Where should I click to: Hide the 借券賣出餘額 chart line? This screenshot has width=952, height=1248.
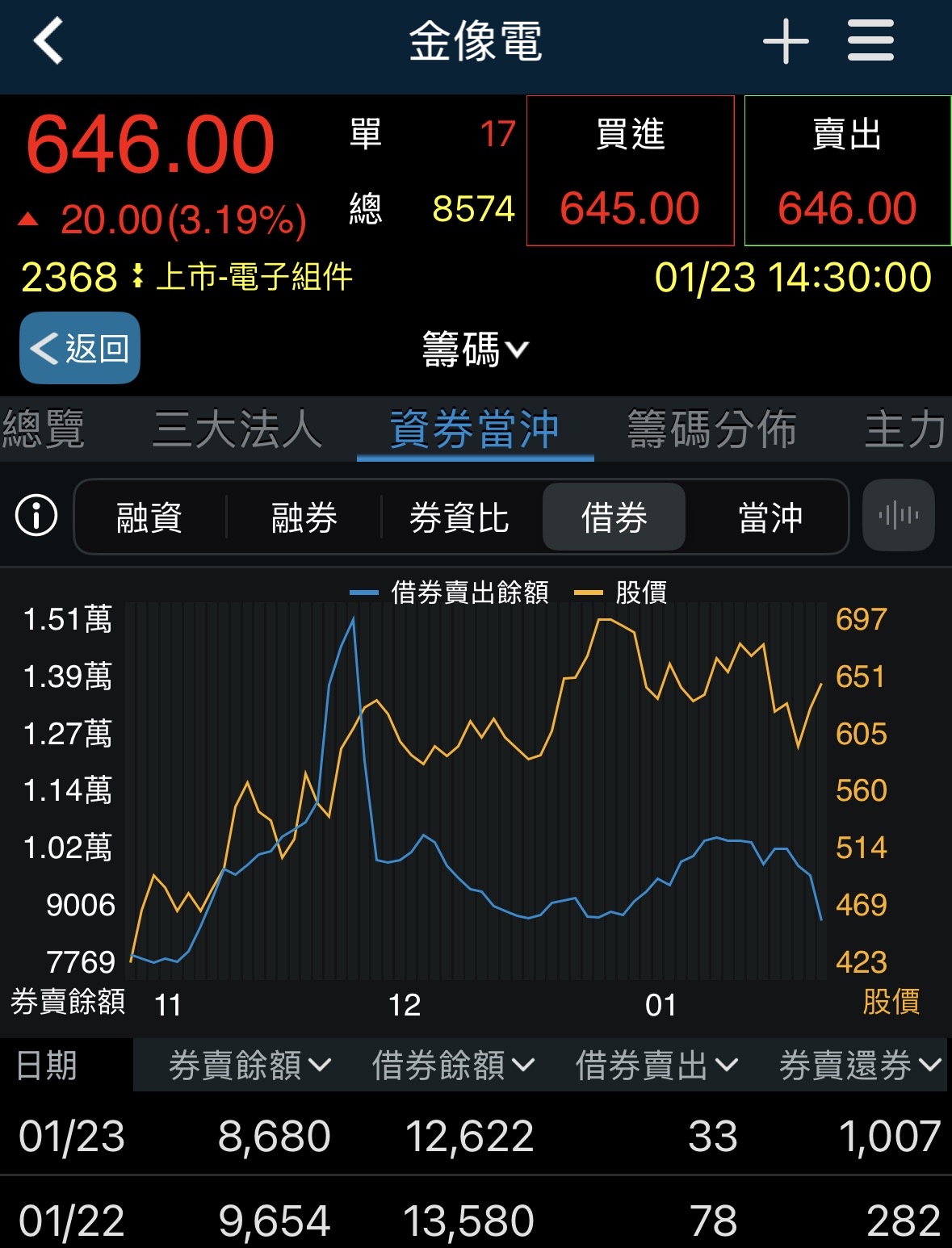tap(449, 593)
